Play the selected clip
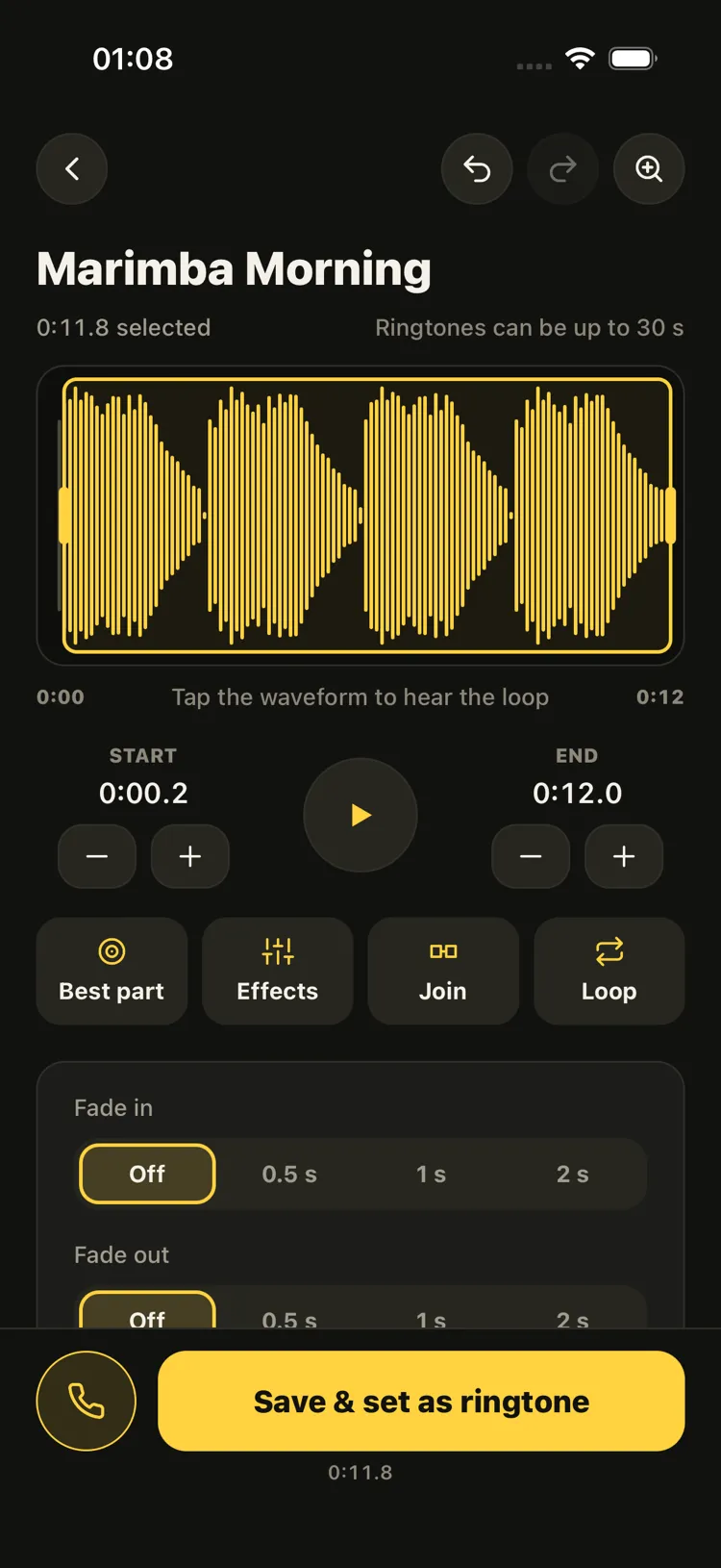 [x=360, y=815]
